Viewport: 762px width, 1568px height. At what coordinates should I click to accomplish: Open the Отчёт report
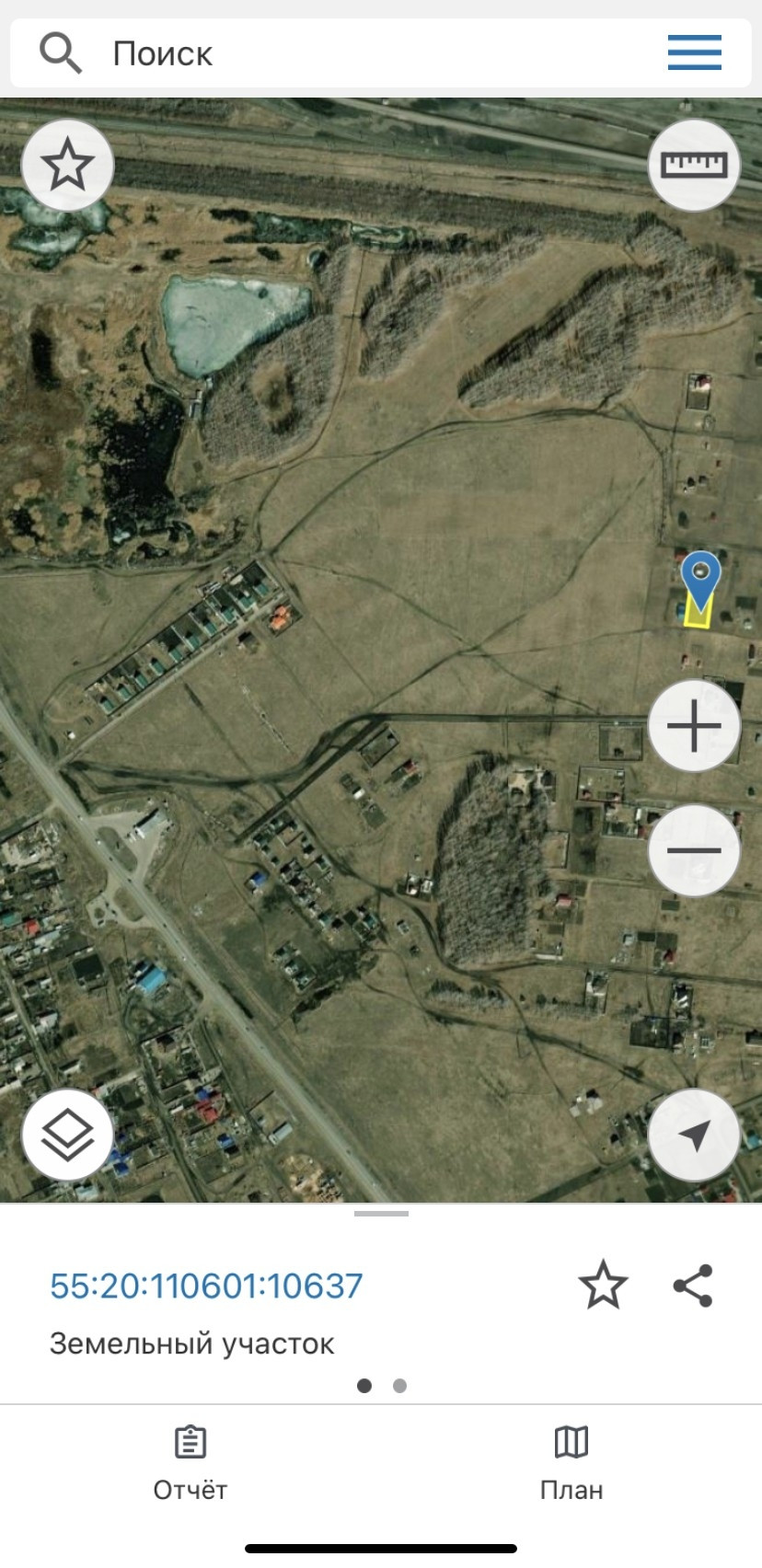point(190,1463)
